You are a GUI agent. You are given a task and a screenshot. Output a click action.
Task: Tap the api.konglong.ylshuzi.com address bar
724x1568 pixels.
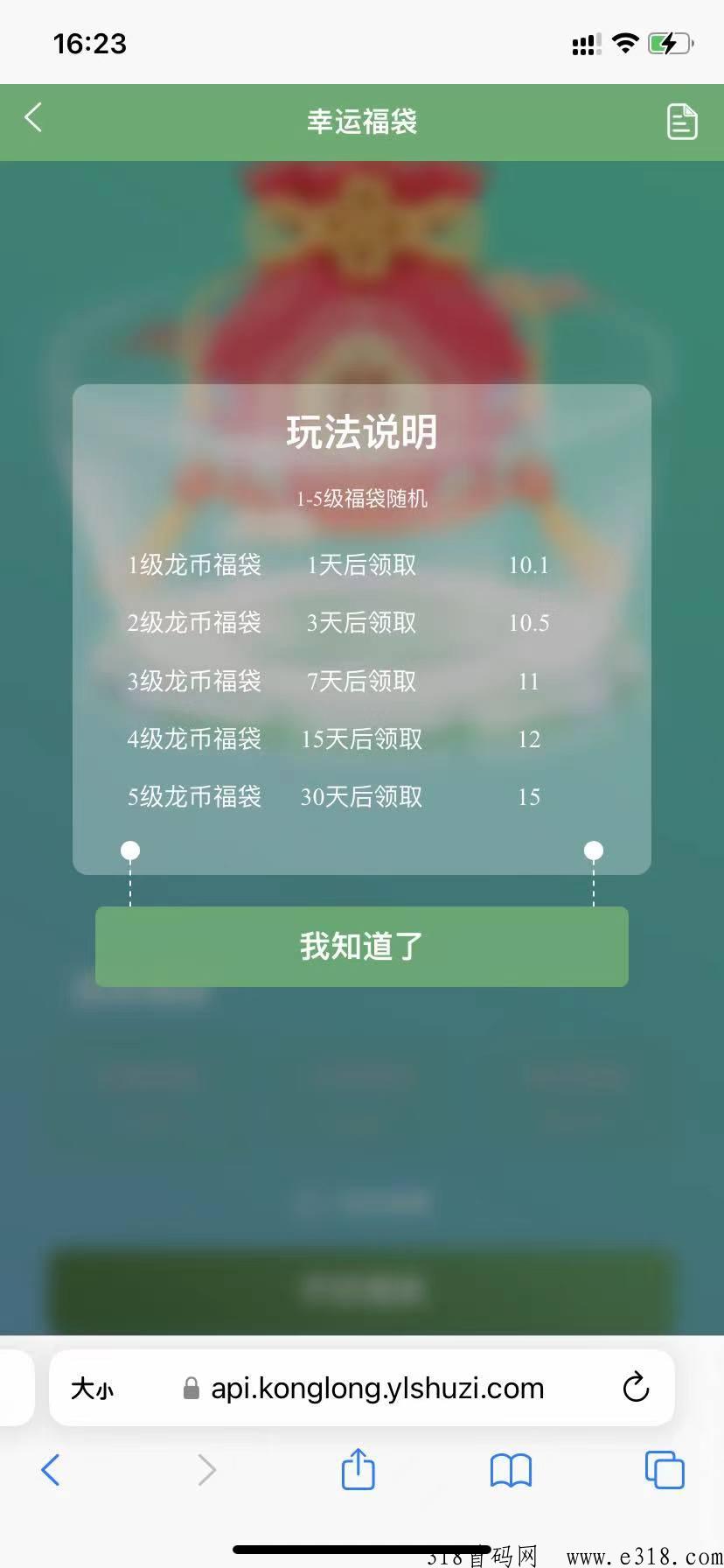pyautogui.click(x=376, y=1389)
